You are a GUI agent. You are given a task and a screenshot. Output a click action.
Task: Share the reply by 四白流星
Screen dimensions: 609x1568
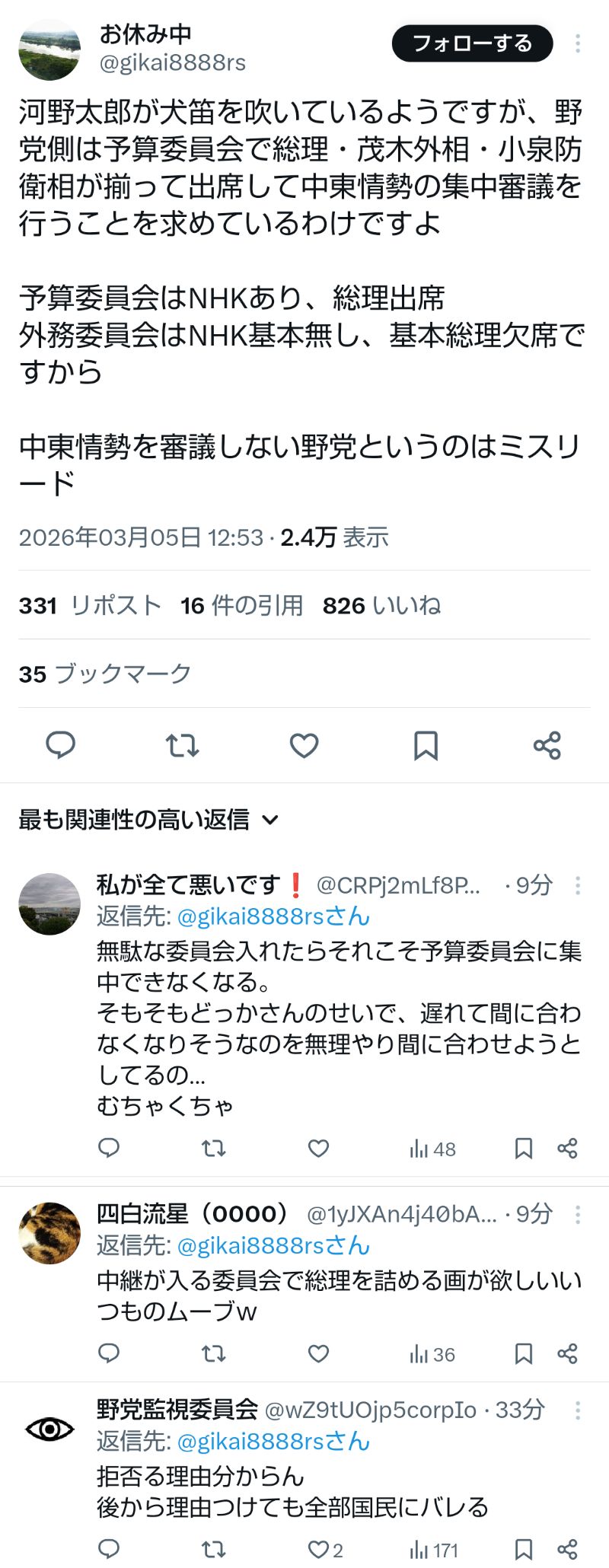[567, 1353]
